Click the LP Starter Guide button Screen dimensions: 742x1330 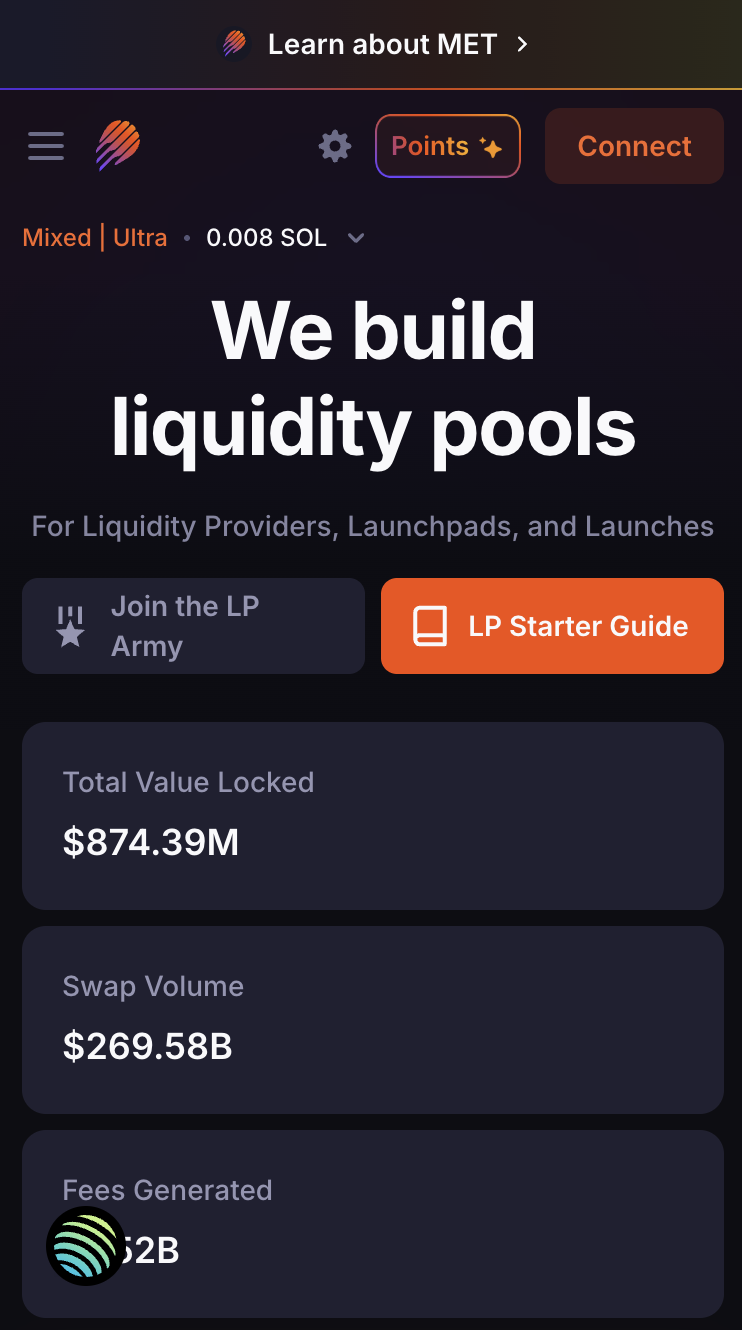(x=552, y=625)
